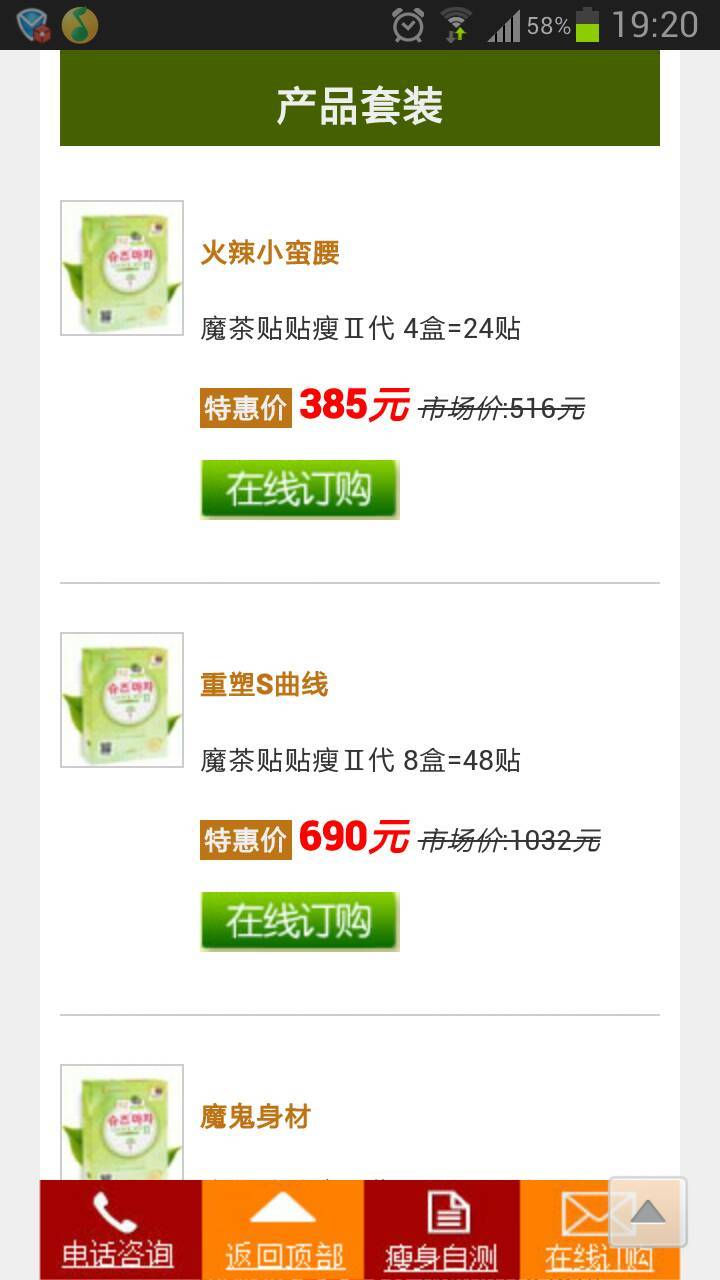720x1280 pixels.
Task: Tap the floating up-arrow button
Action: 648,1212
